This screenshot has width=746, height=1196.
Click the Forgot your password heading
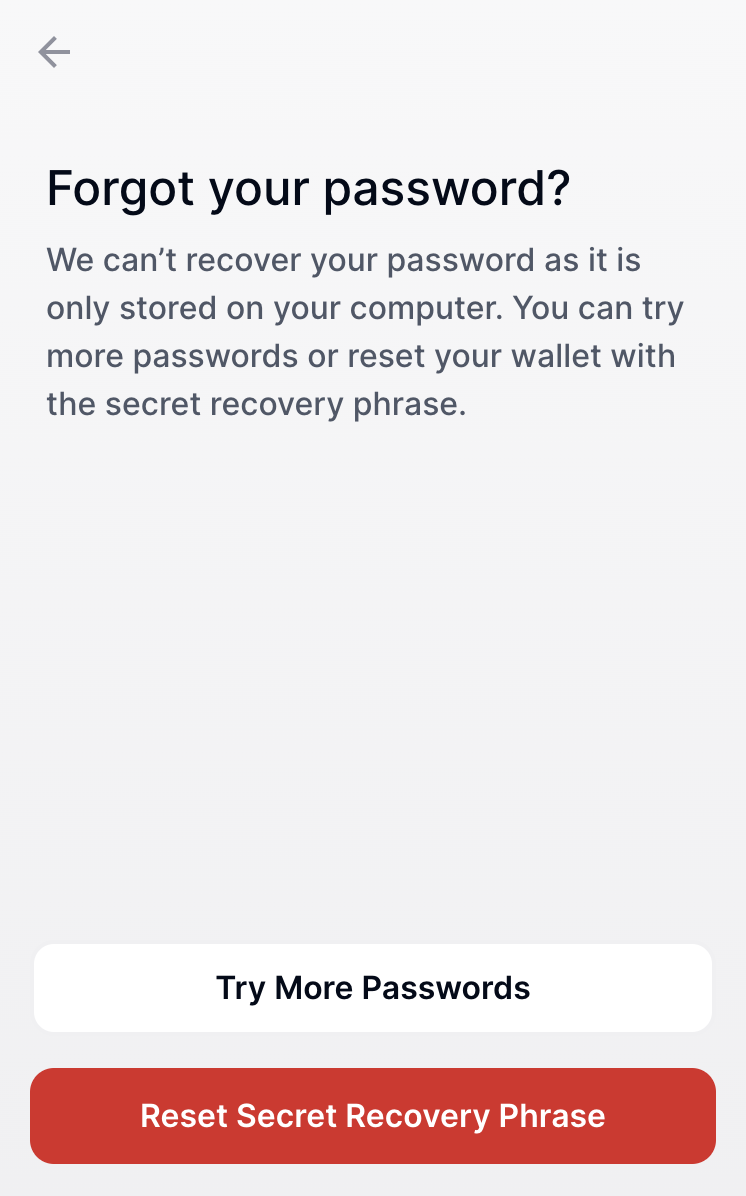(x=308, y=188)
